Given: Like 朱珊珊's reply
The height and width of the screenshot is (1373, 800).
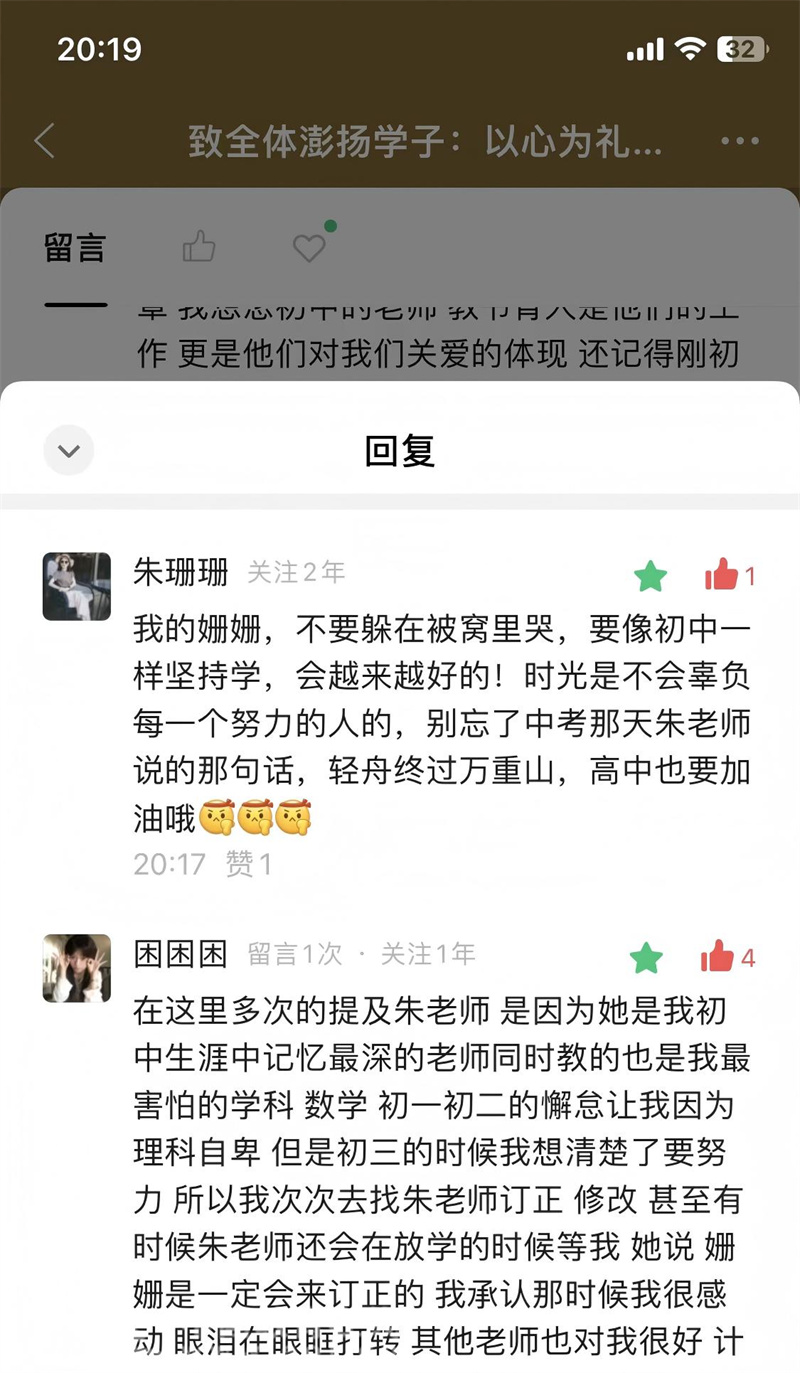Looking at the screenshot, I should point(722,575).
